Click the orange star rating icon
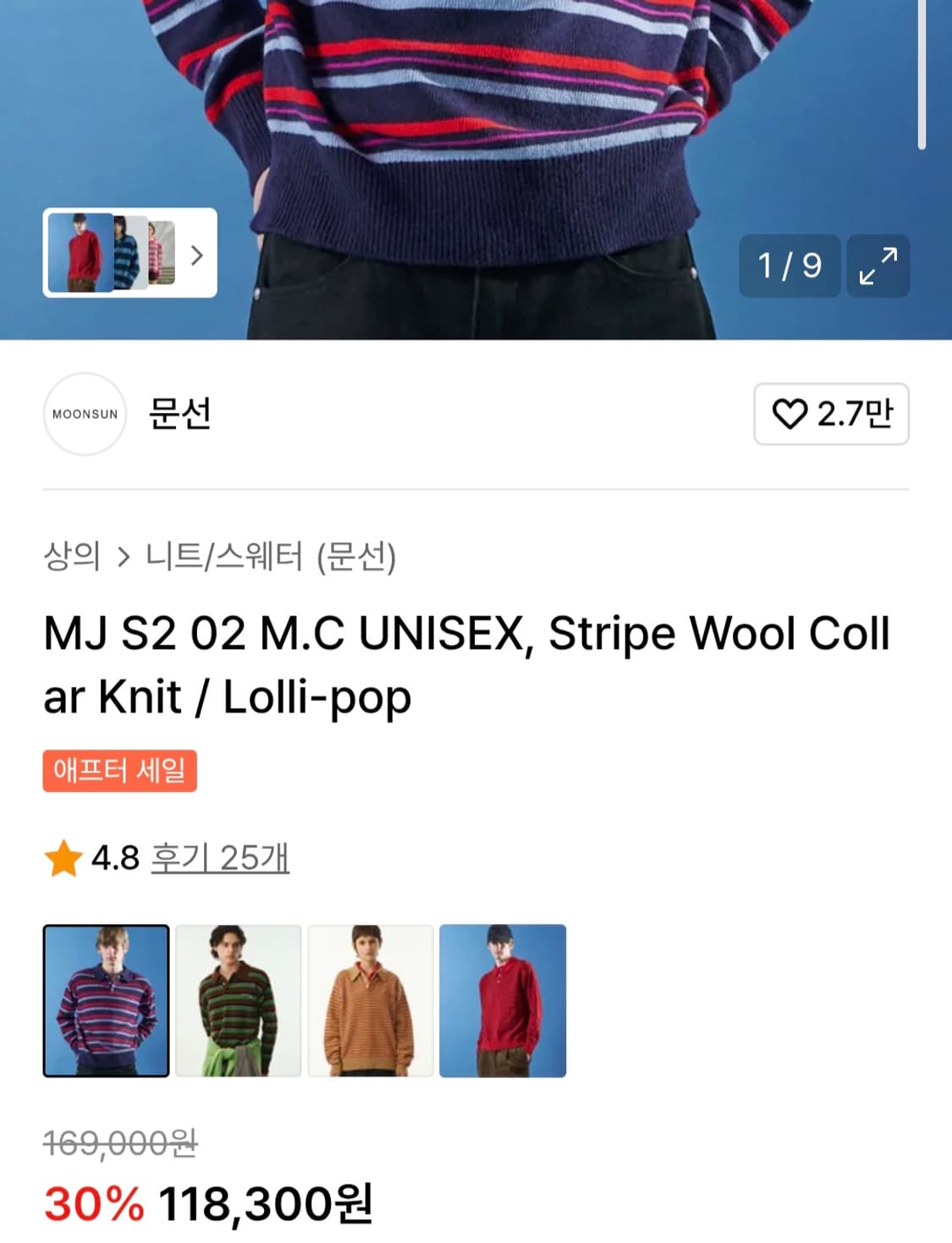 (60, 857)
